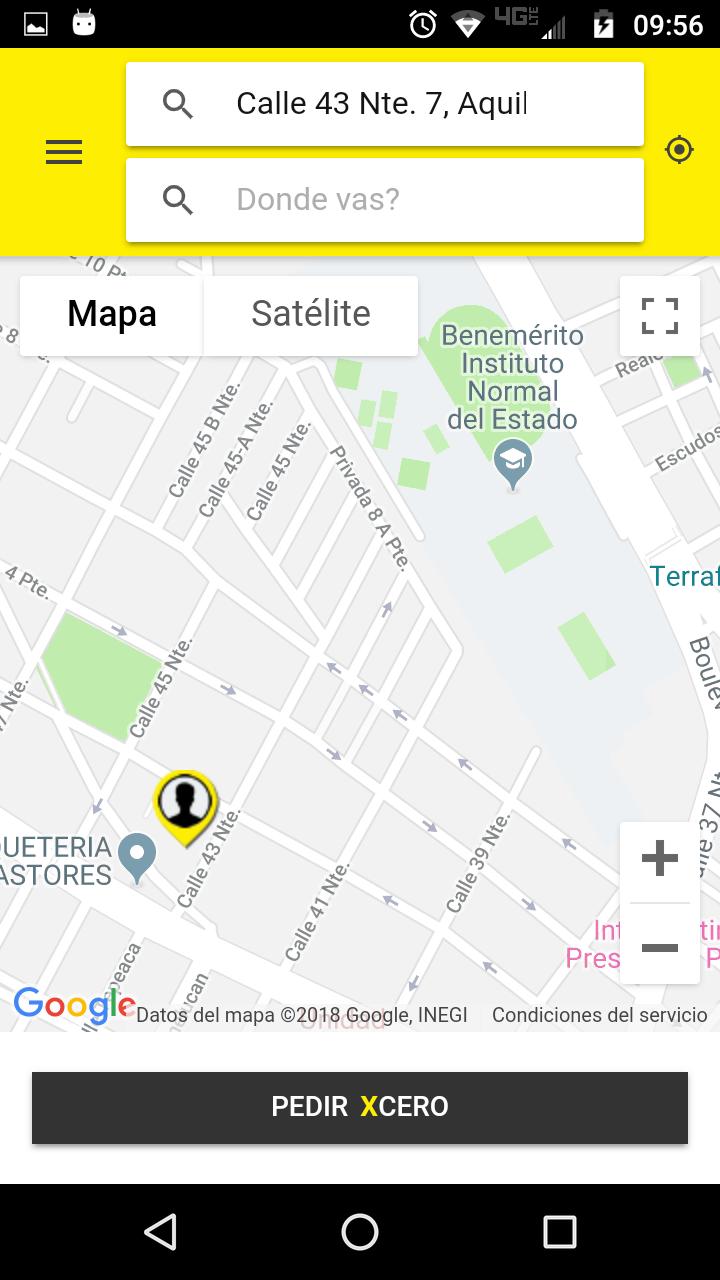Zoom out on the map
This screenshot has height=1280, width=720.
[659, 947]
